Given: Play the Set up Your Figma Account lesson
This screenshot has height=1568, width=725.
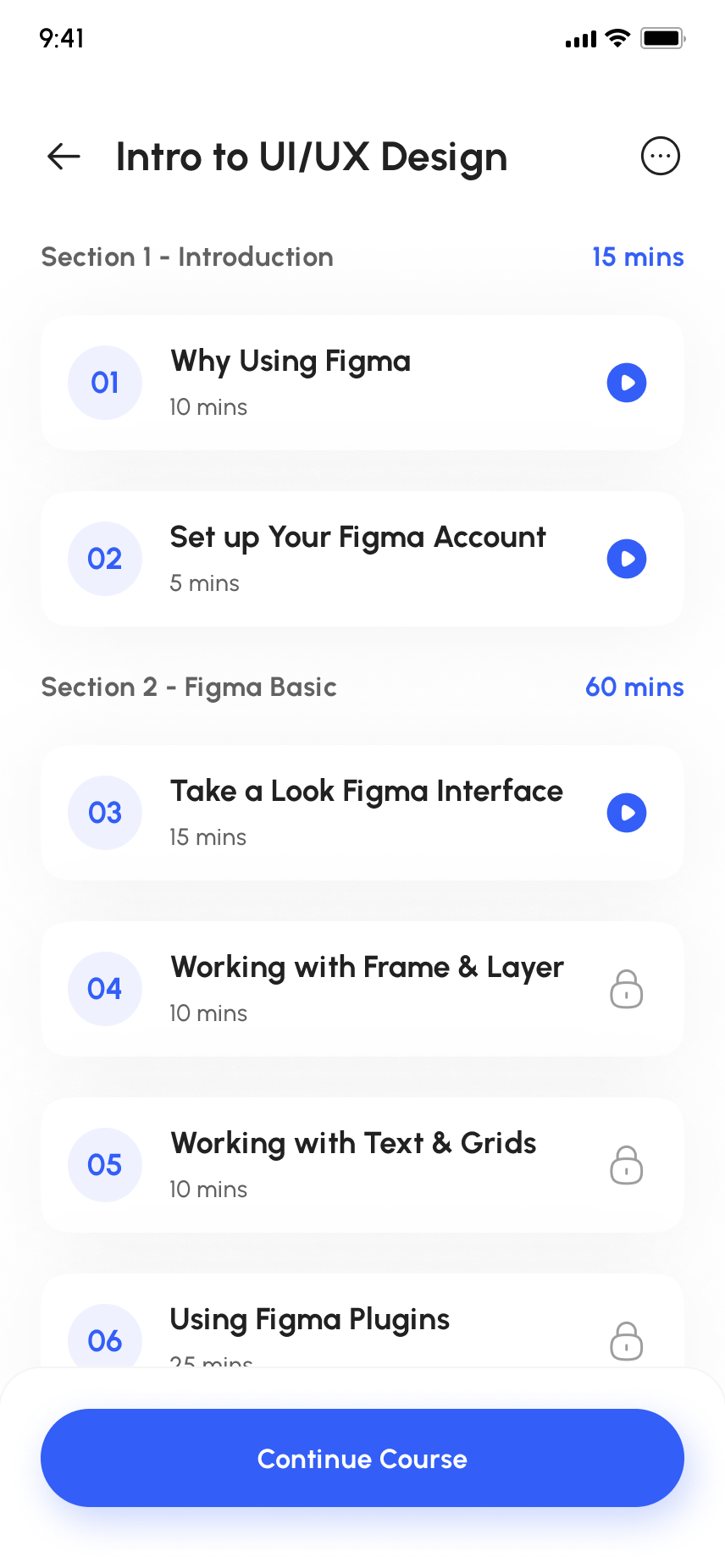Looking at the screenshot, I should point(627,559).
